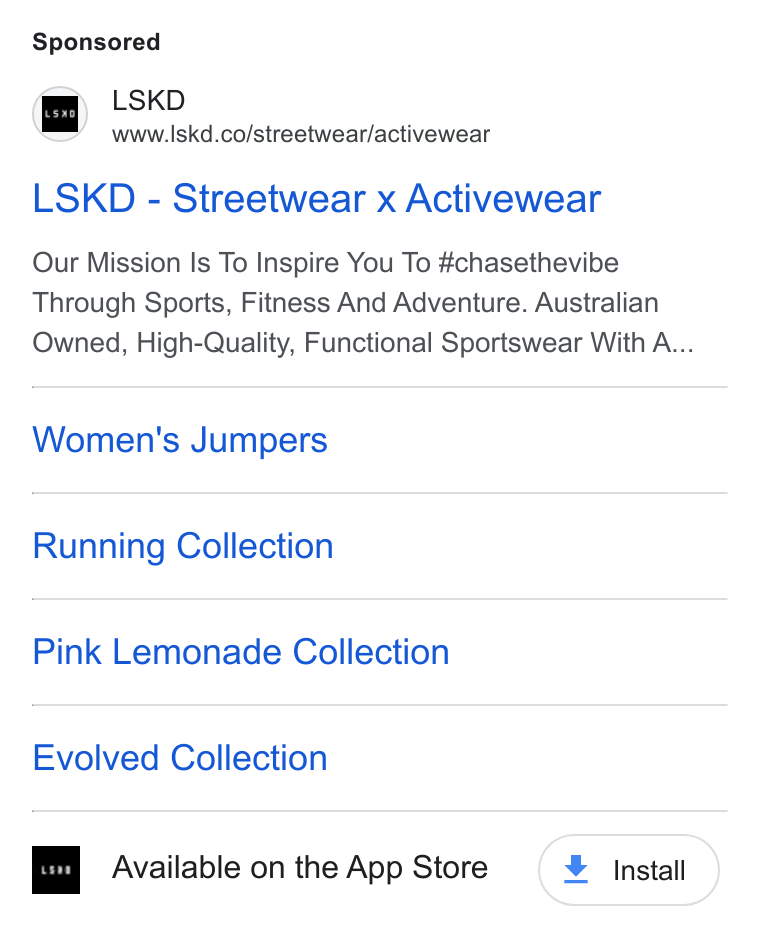Open the Women's Jumpers sitelink
Viewport: 760px width, 928px height.
tap(180, 440)
